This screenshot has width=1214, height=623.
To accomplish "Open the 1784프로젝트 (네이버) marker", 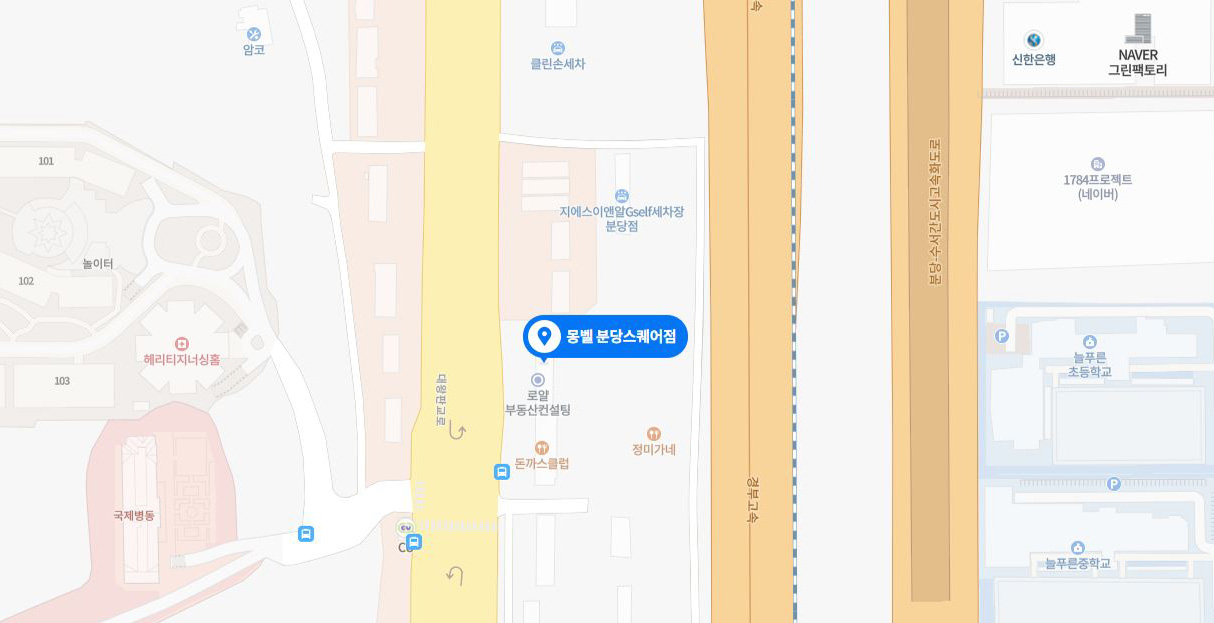I will coord(1098,164).
